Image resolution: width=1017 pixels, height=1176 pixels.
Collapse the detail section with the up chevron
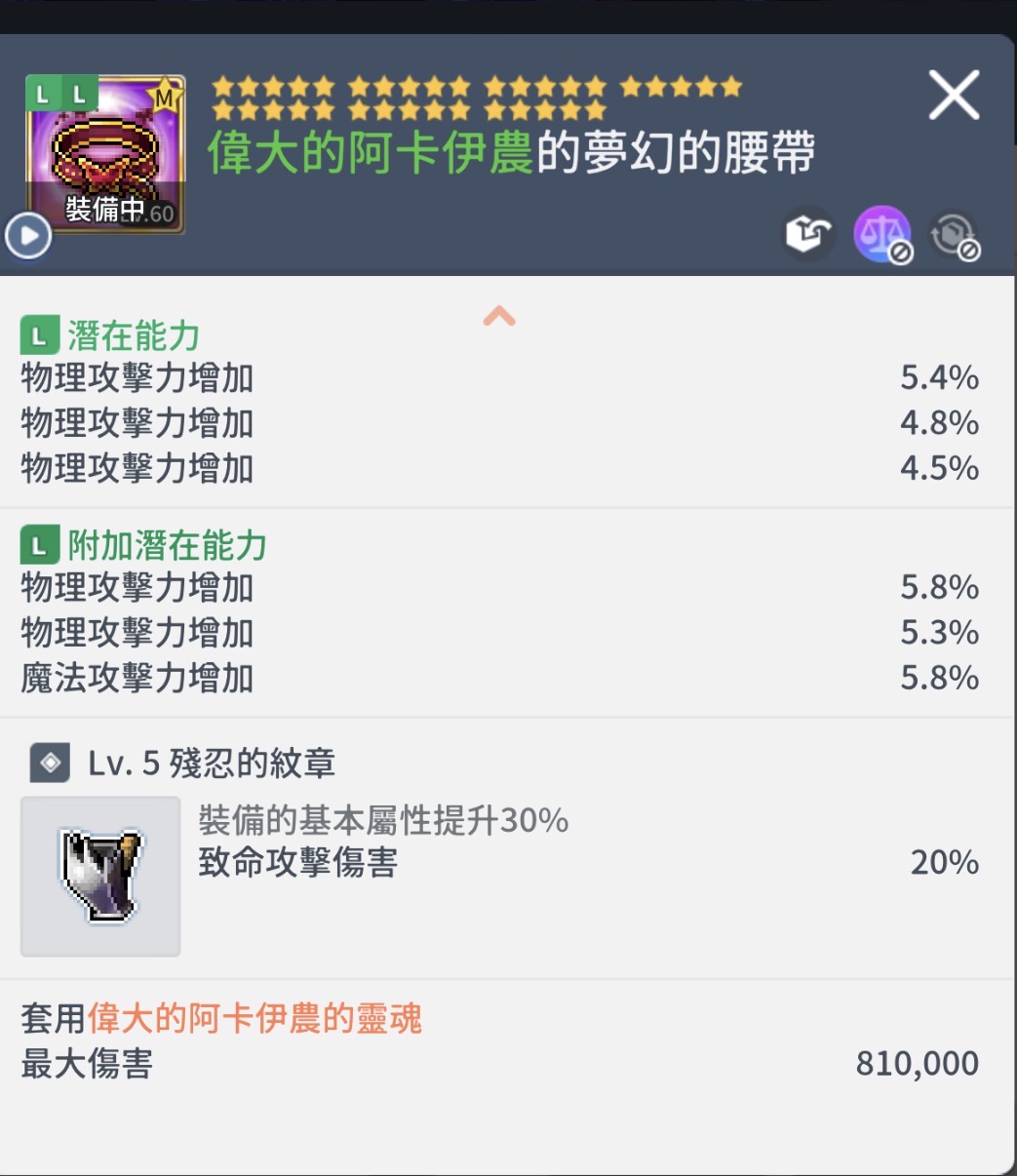[x=499, y=316]
